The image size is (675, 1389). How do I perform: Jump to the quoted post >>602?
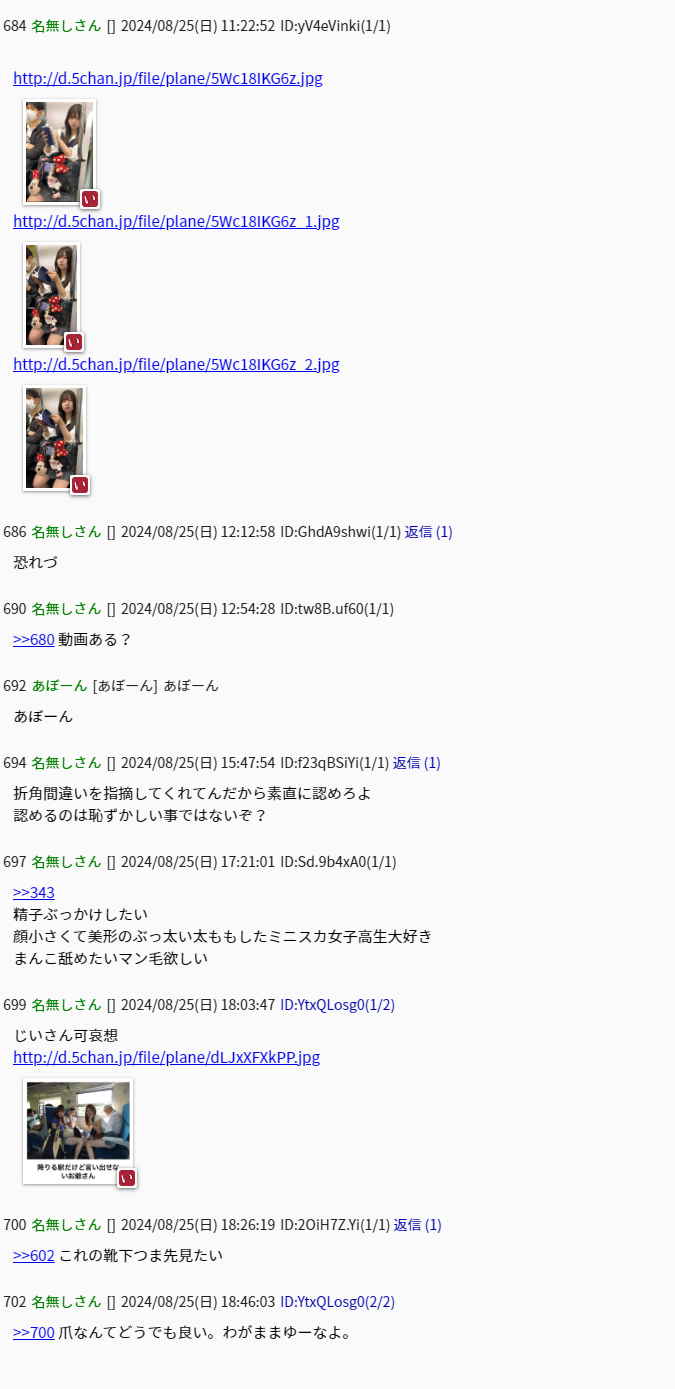click(33, 1255)
